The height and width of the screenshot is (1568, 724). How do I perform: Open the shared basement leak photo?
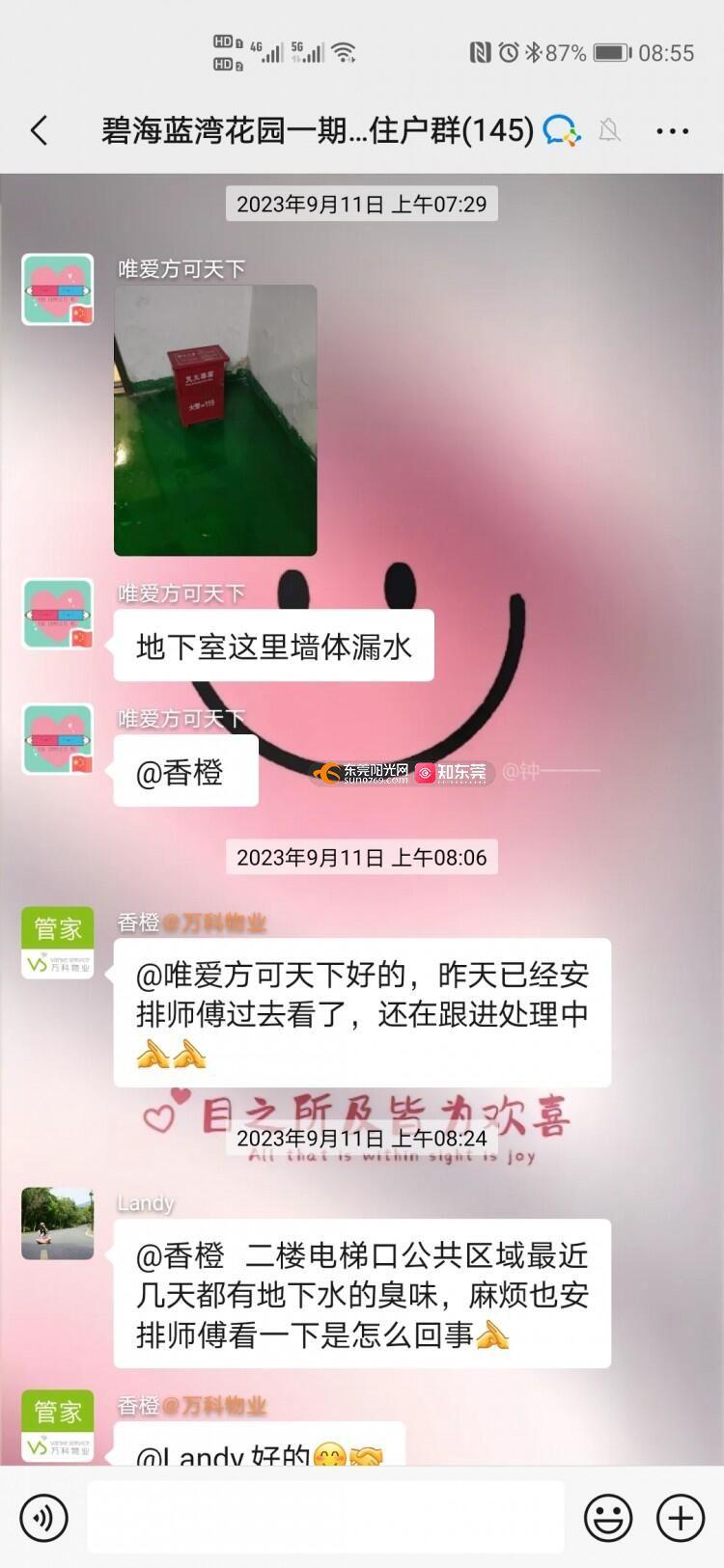pyautogui.click(x=215, y=420)
